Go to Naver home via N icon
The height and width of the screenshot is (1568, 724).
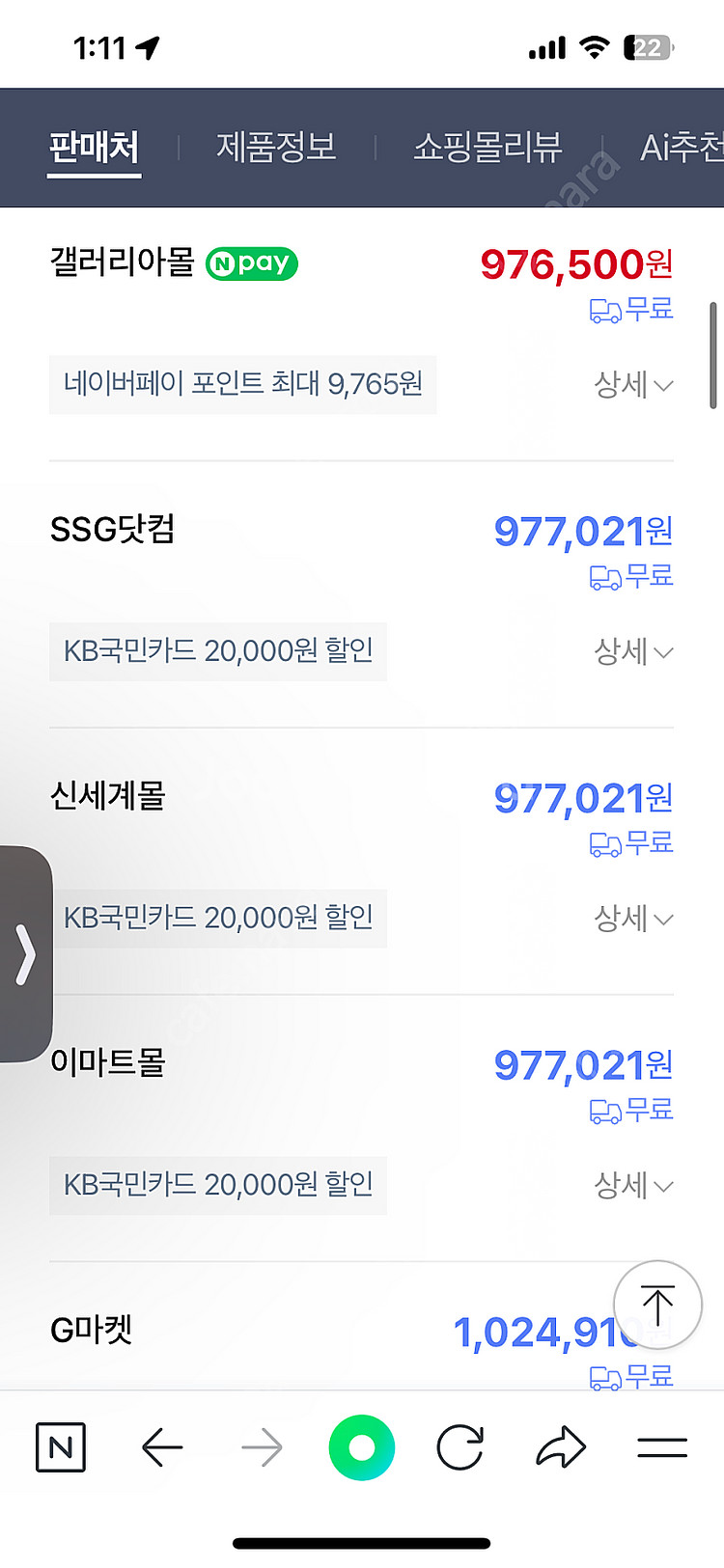click(x=61, y=1446)
